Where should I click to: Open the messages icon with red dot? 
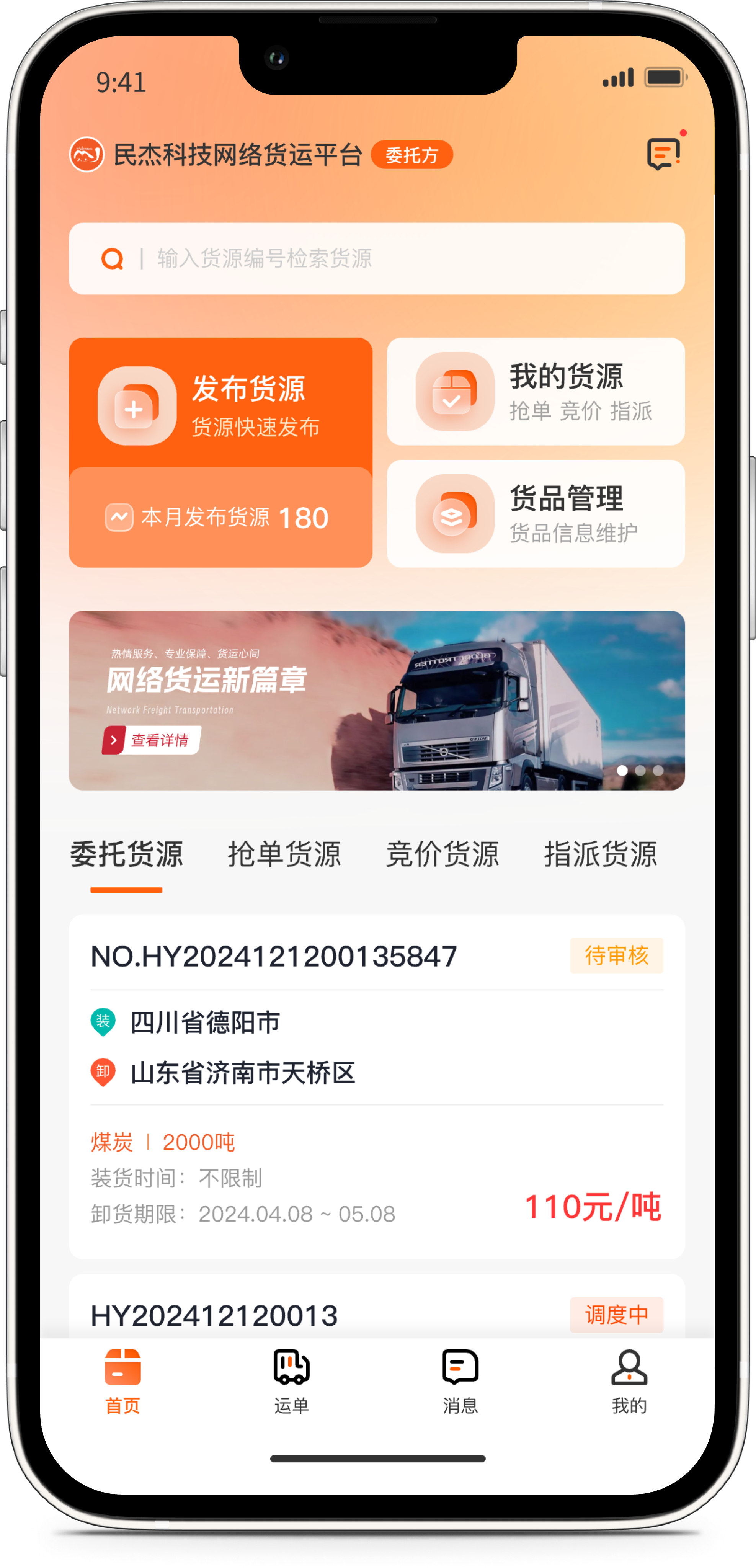click(x=663, y=153)
